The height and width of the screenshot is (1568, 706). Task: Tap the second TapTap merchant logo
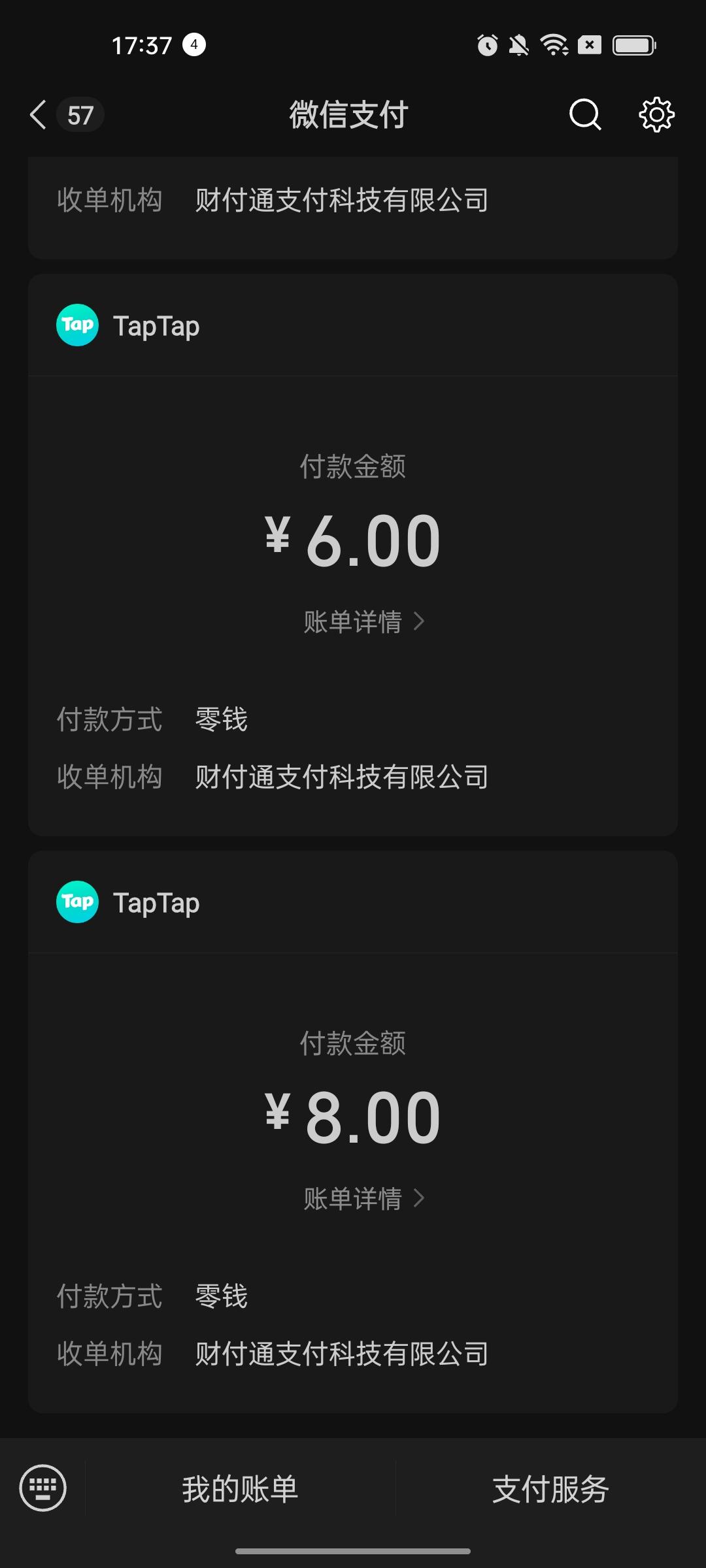[76, 902]
